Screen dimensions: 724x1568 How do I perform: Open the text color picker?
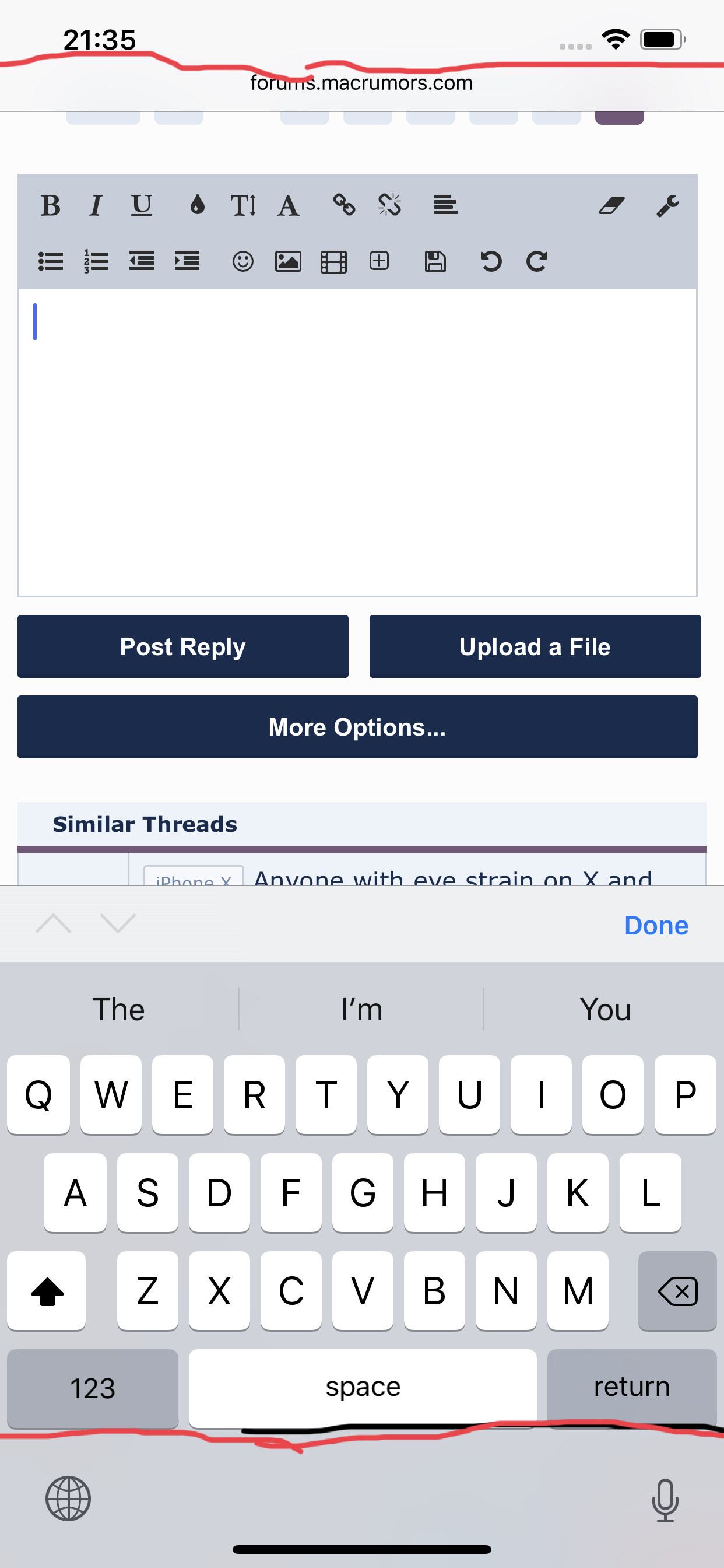click(x=197, y=206)
